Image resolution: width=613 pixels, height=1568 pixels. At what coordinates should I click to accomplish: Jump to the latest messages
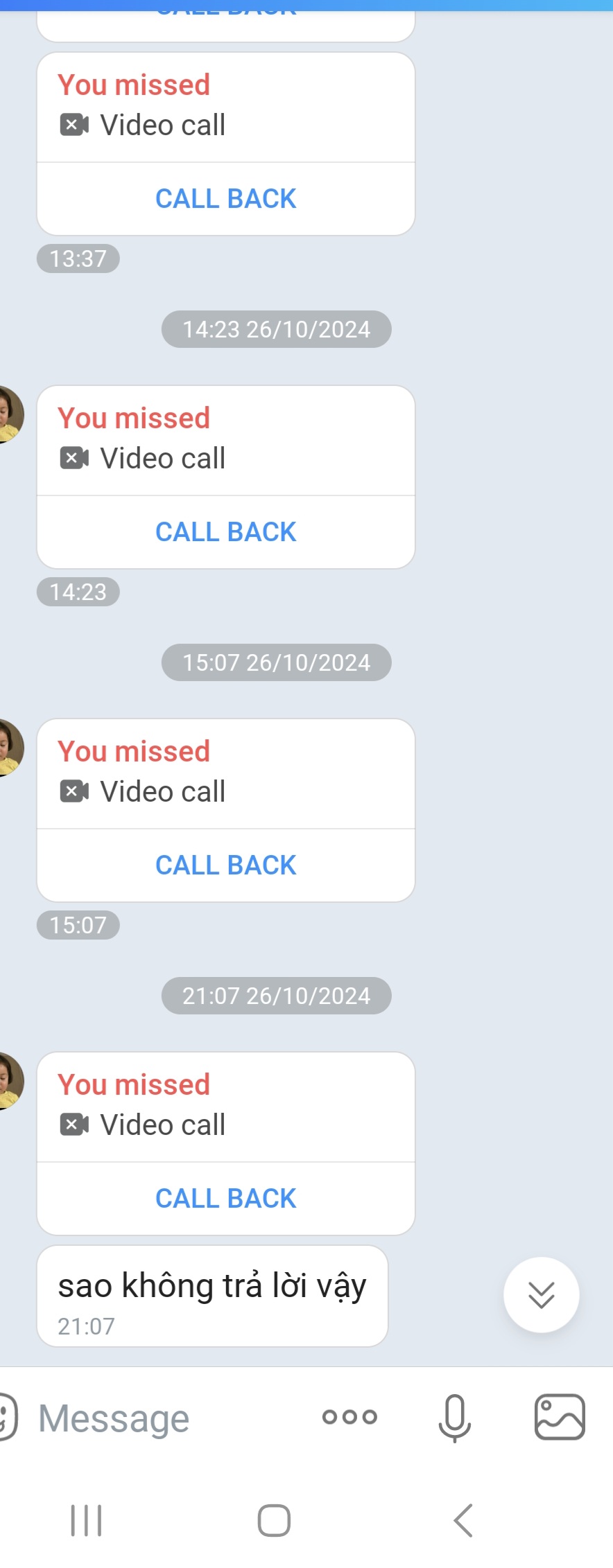(541, 1294)
